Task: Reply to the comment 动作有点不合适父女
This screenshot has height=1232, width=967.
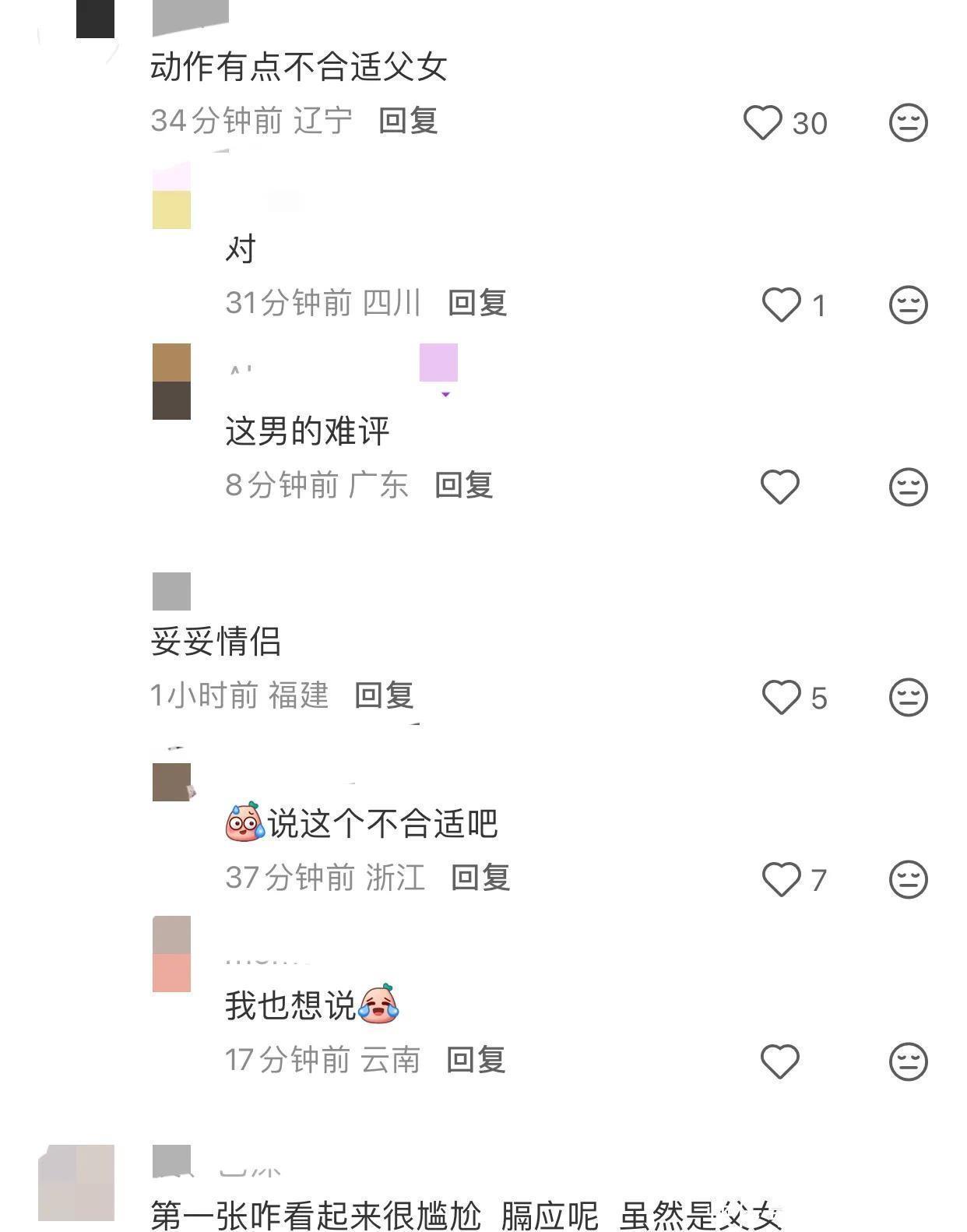Action: [408, 121]
